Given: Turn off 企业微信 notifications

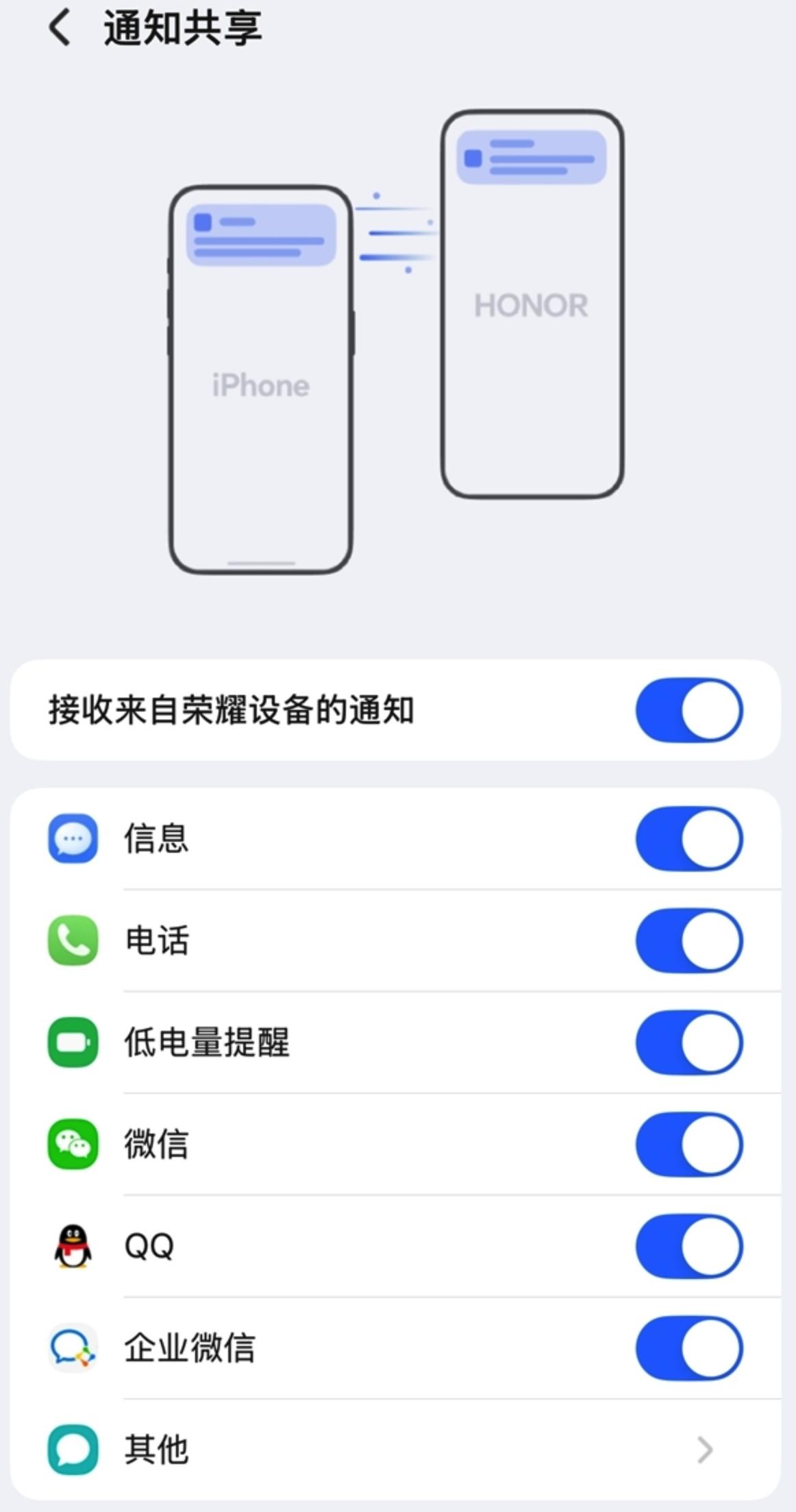Looking at the screenshot, I should 688,1347.
